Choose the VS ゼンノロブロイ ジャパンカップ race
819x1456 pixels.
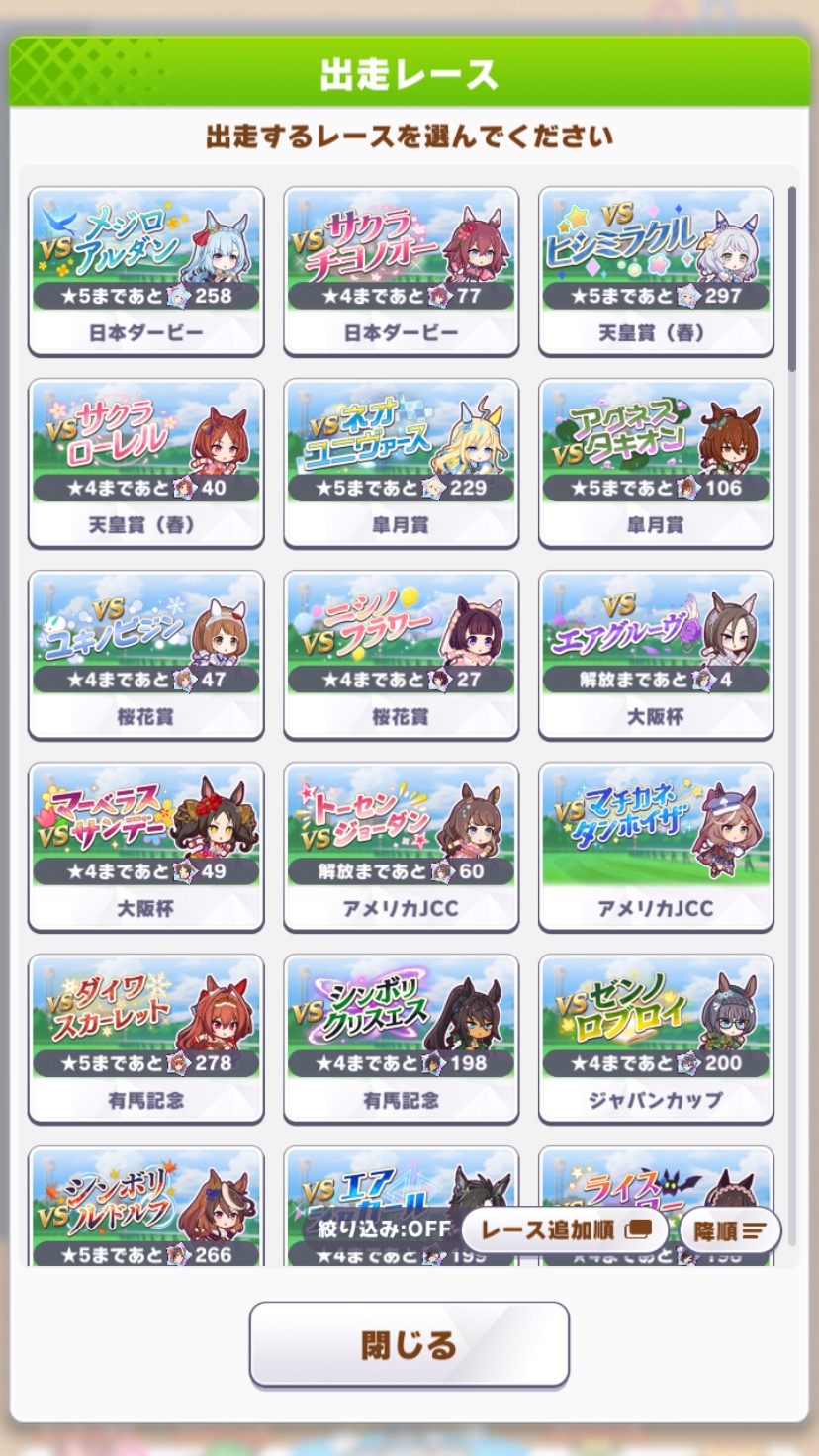click(656, 1038)
